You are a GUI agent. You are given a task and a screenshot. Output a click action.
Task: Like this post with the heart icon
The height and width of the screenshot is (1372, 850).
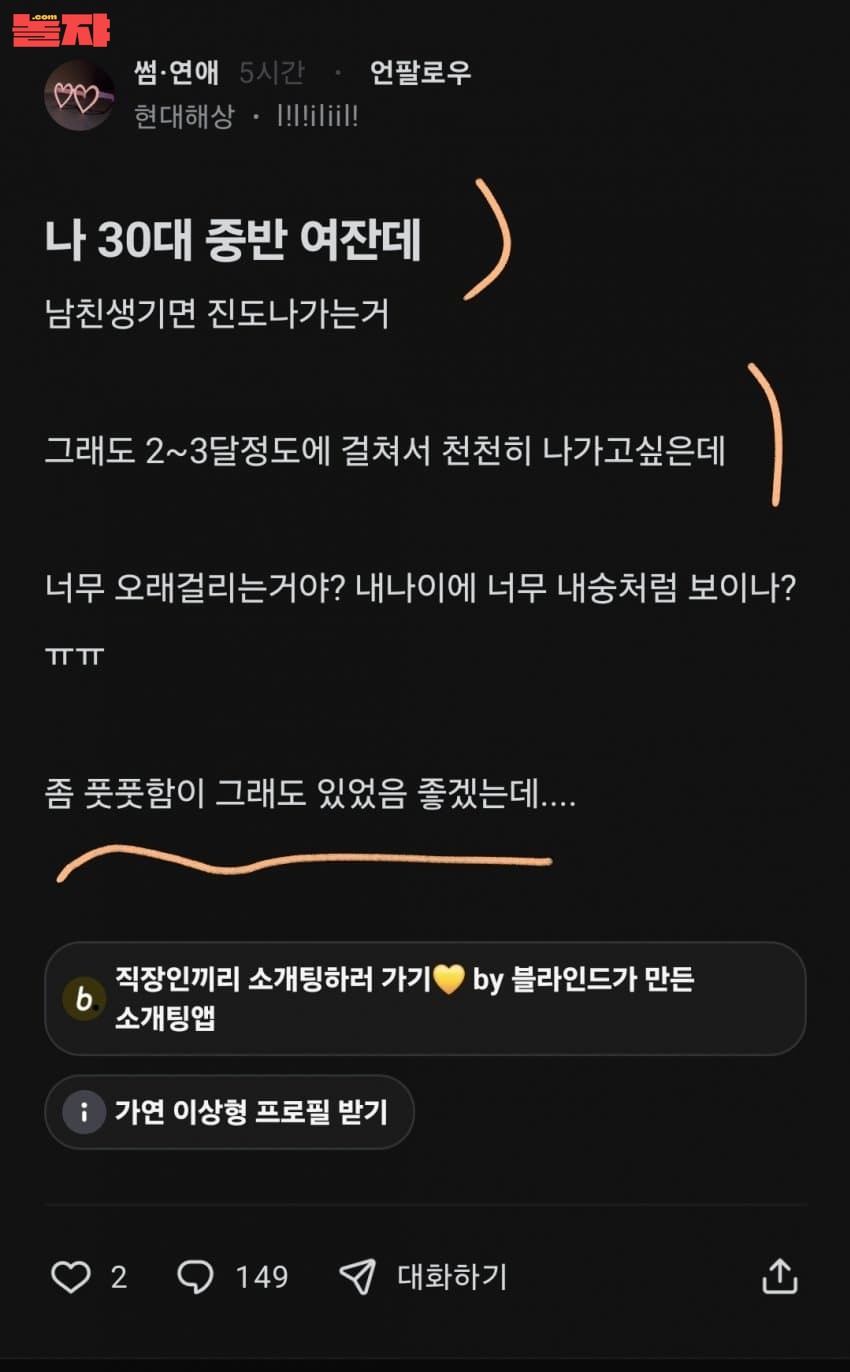click(x=71, y=1276)
